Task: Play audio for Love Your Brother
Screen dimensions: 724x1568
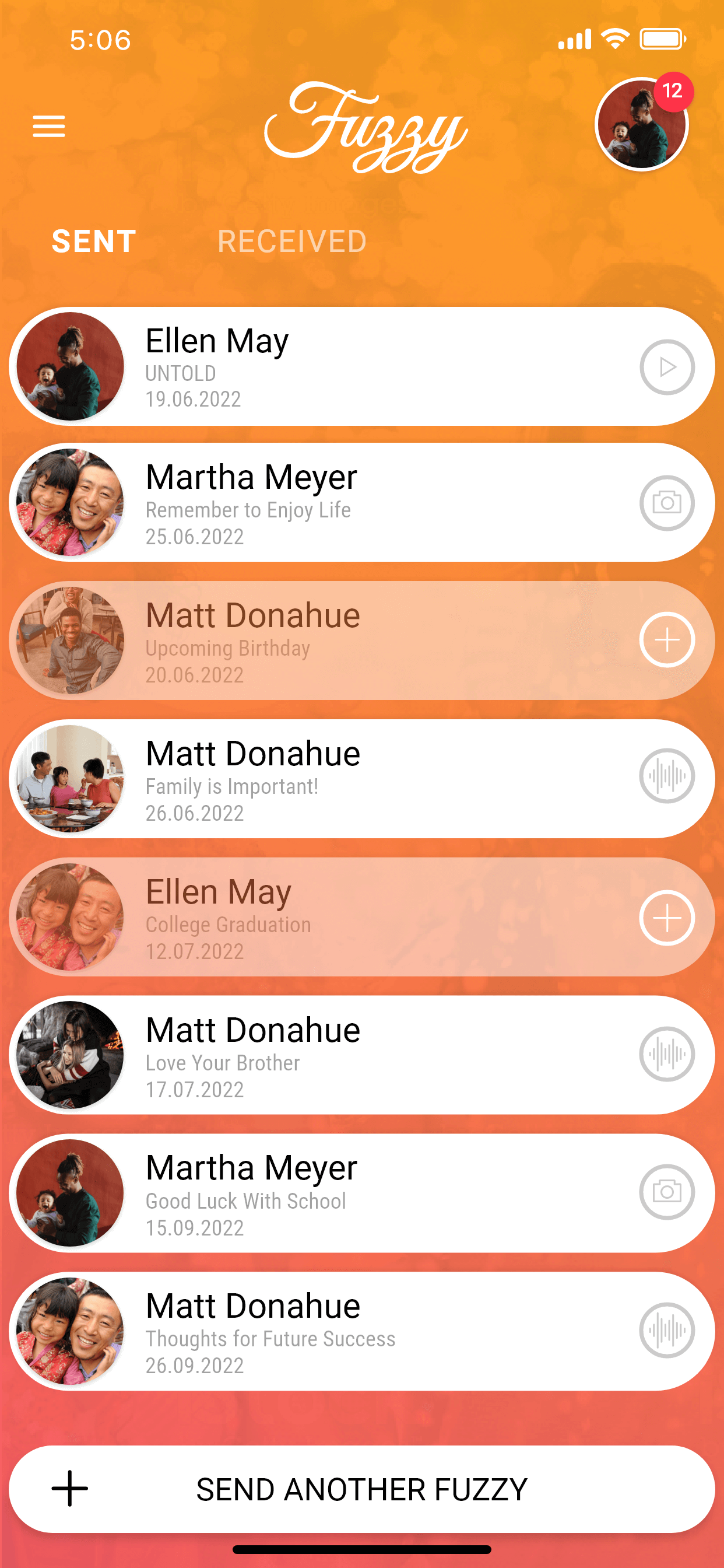Action: pos(667,1053)
